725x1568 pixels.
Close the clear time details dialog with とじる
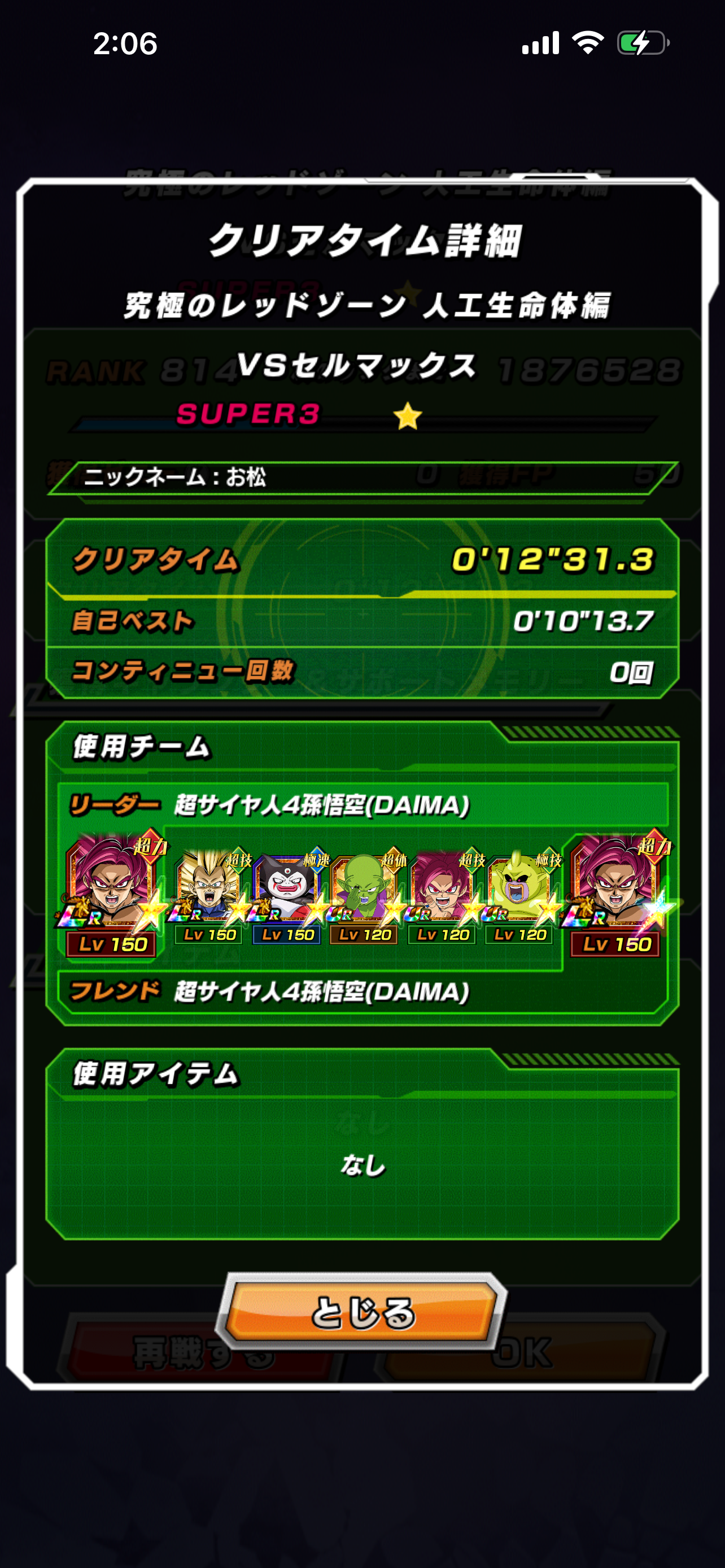(362, 1312)
